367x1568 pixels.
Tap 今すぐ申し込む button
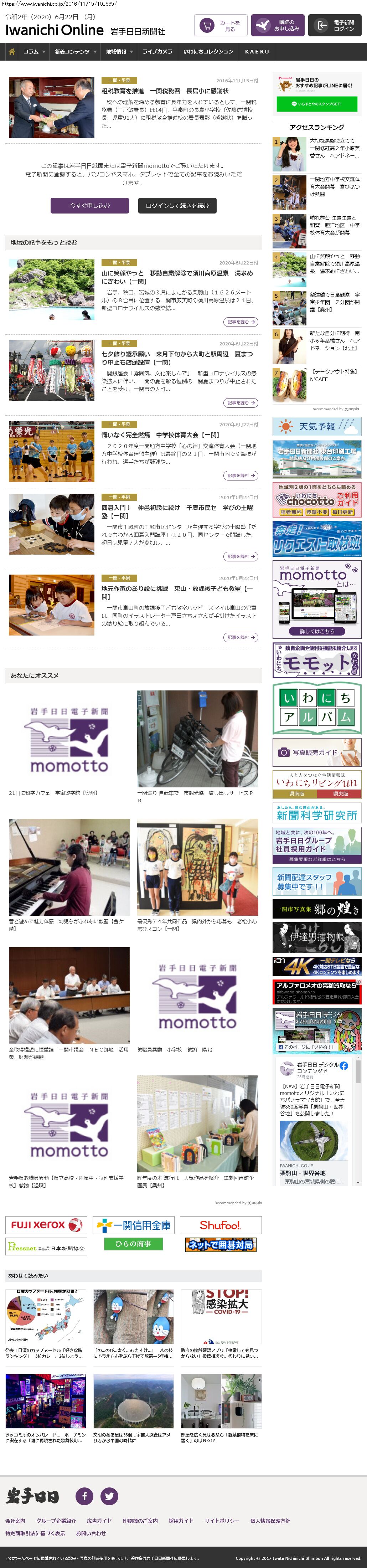[x=89, y=205]
